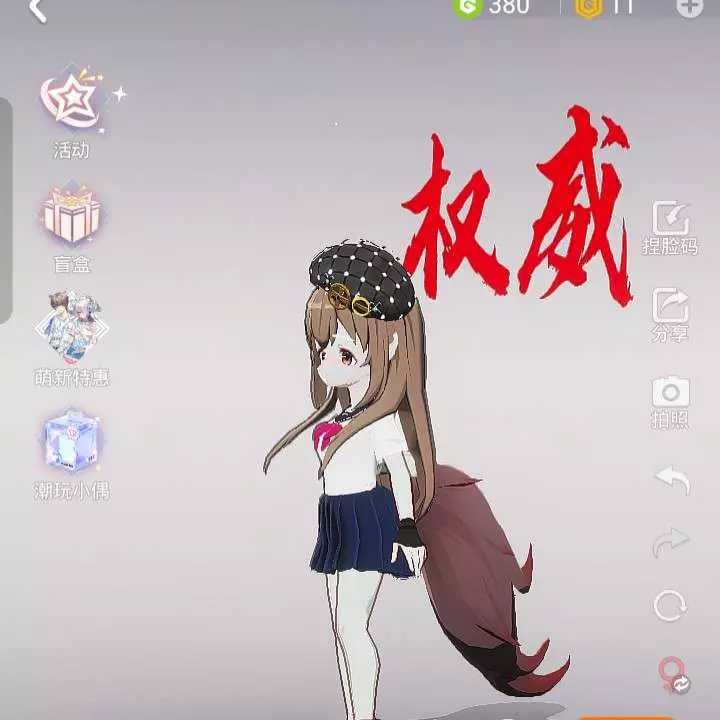Open the 萌新特惠 newcomer offer

(x=71, y=335)
